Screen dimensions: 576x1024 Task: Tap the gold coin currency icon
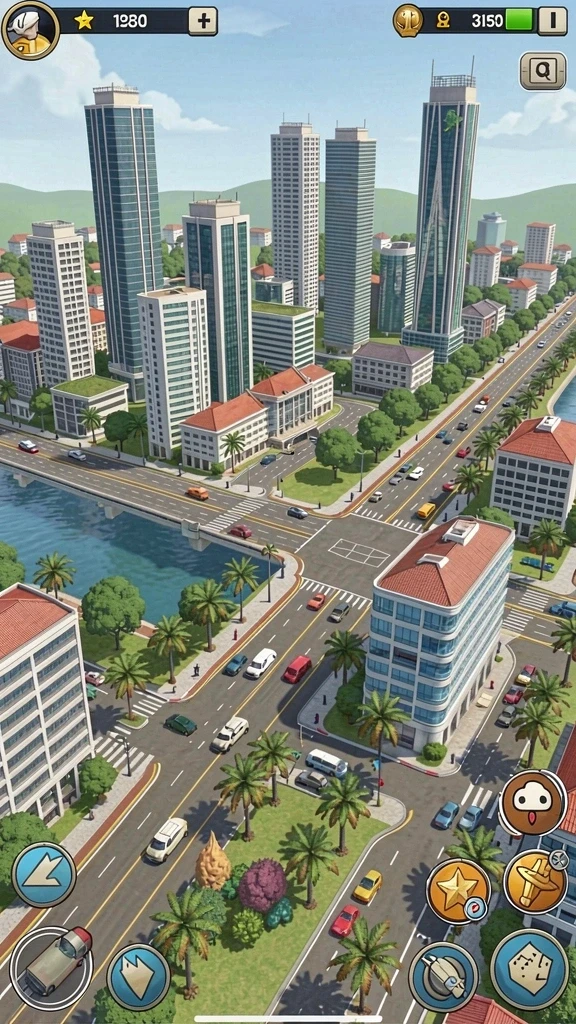tap(408, 20)
